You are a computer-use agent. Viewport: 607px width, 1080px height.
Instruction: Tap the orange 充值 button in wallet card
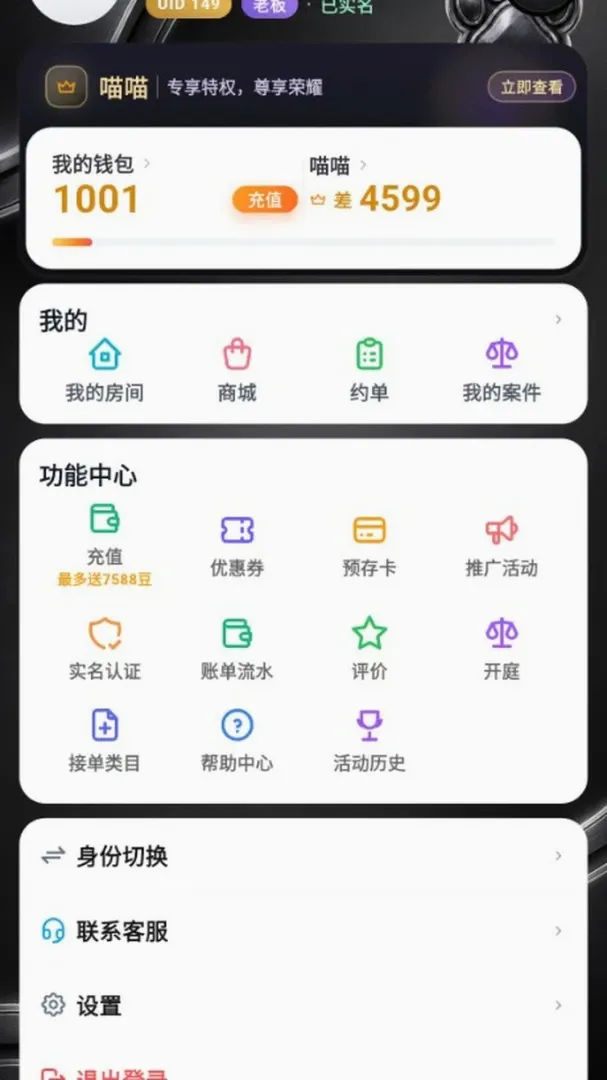point(265,200)
